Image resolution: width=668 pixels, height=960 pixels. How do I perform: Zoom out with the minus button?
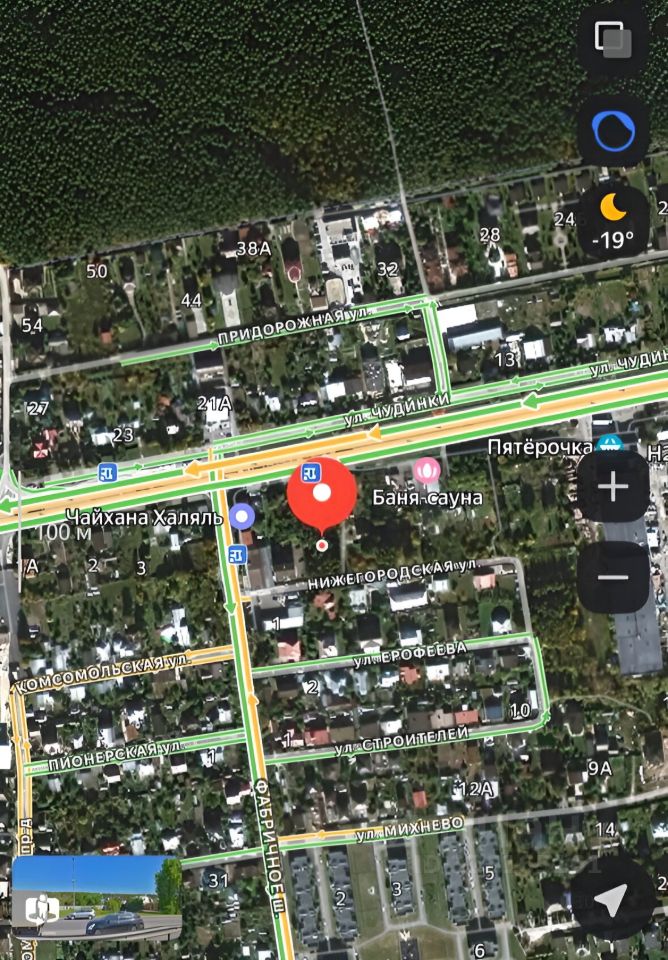click(612, 577)
